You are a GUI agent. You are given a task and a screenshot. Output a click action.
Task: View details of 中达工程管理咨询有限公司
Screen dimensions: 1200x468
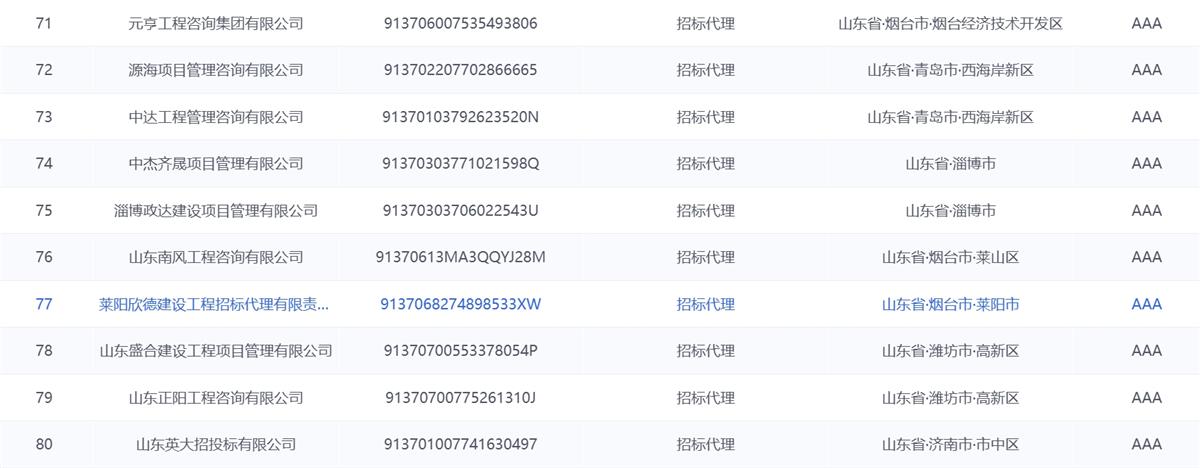tap(216, 117)
